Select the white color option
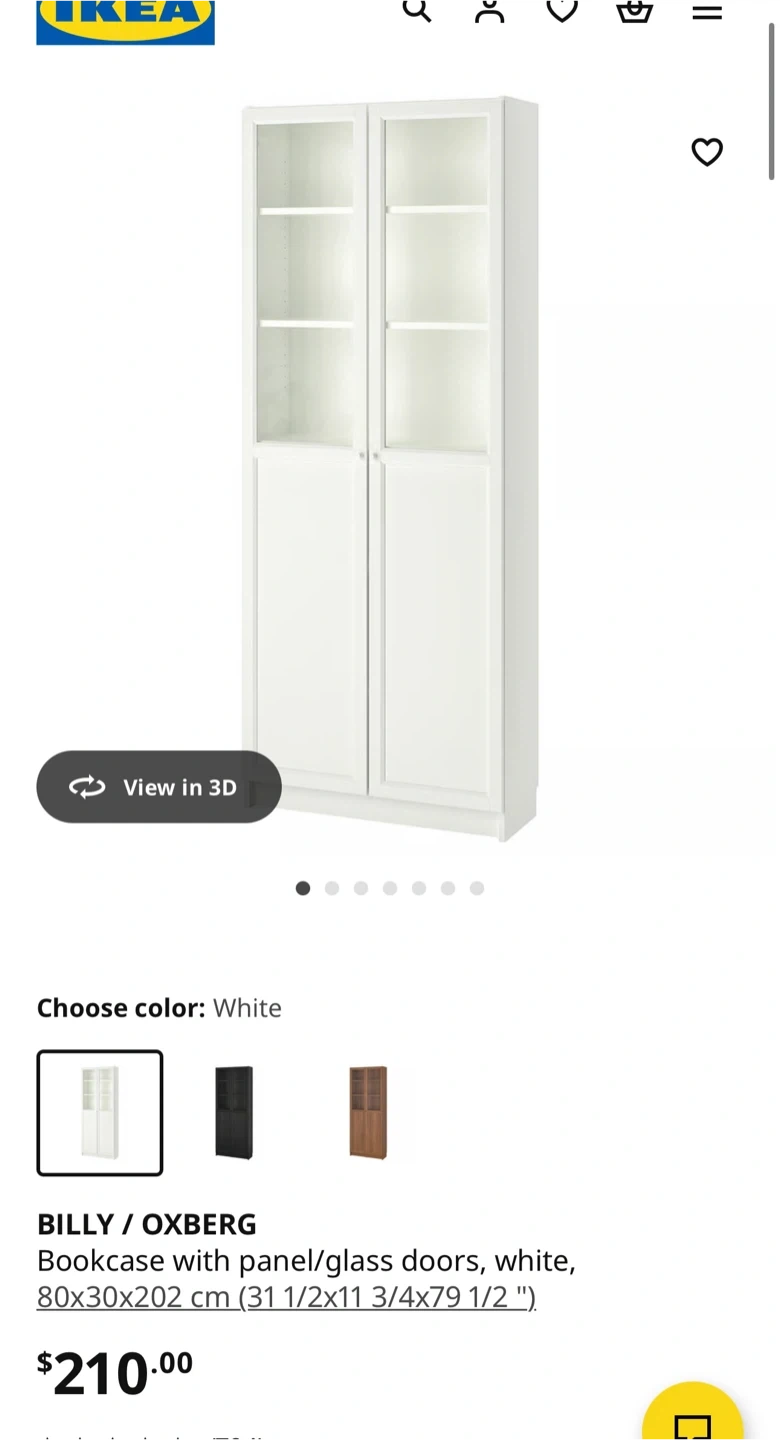Screen dimensions: 780x1440 [100, 1112]
